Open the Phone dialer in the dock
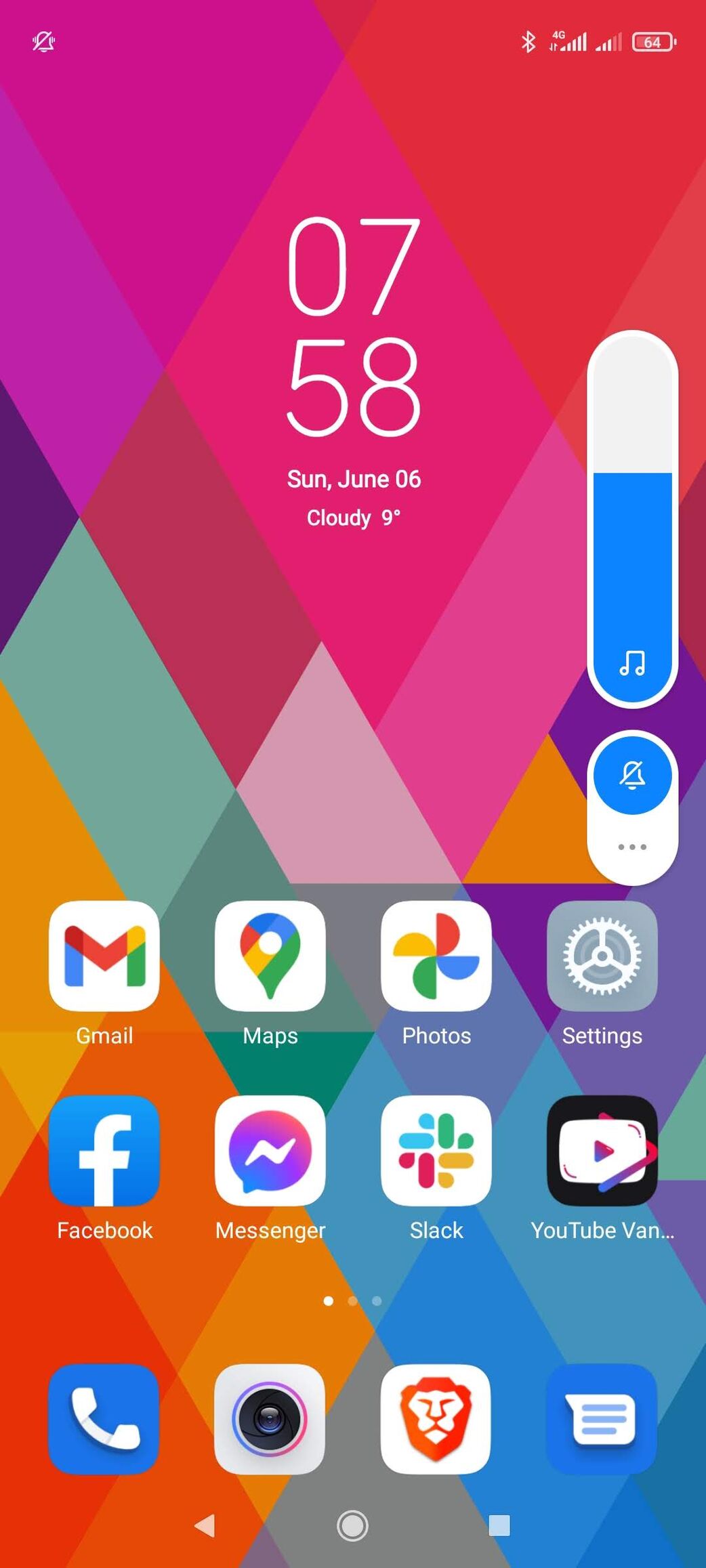Viewport: 706px width, 1568px height. pyautogui.click(x=104, y=1419)
